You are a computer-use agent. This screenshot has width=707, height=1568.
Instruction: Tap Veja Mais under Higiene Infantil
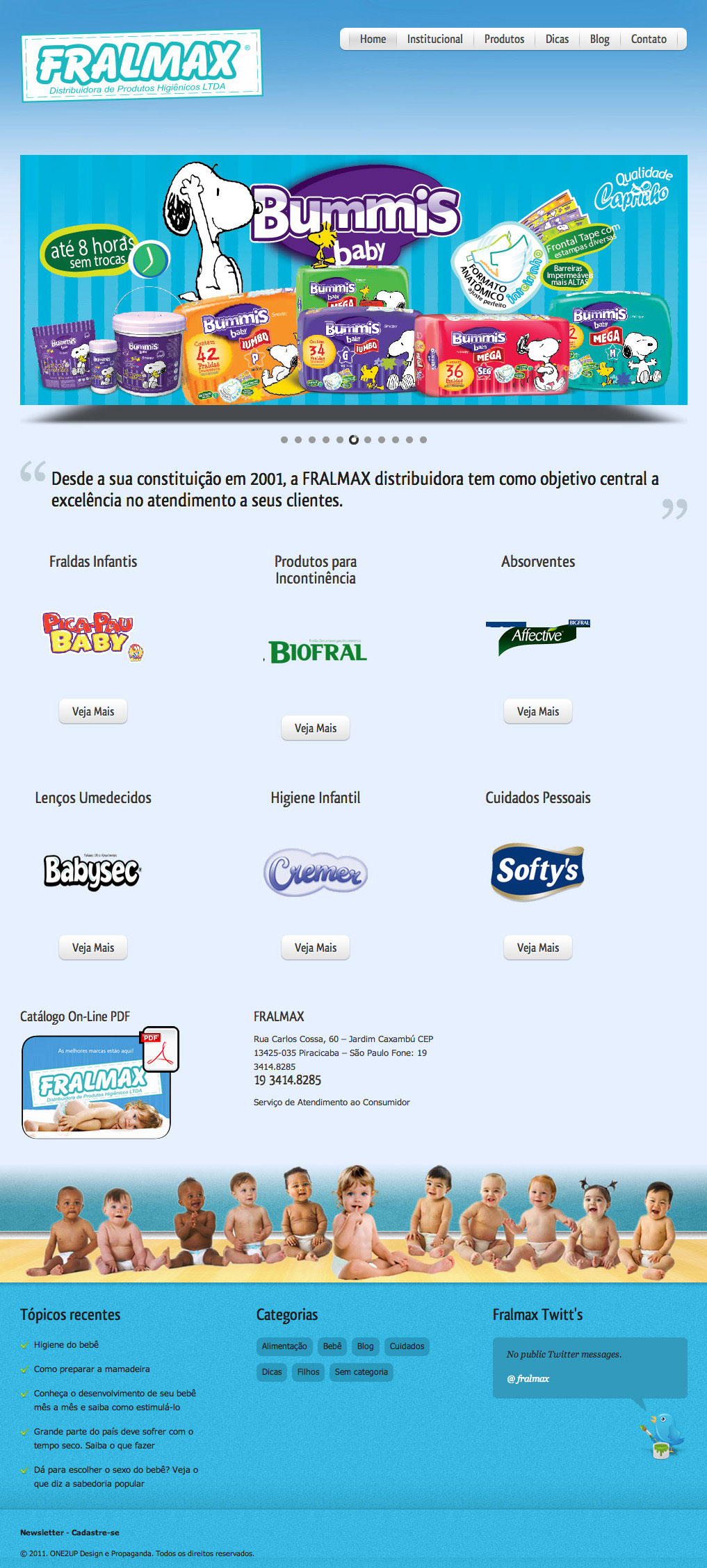click(x=316, y=948)
